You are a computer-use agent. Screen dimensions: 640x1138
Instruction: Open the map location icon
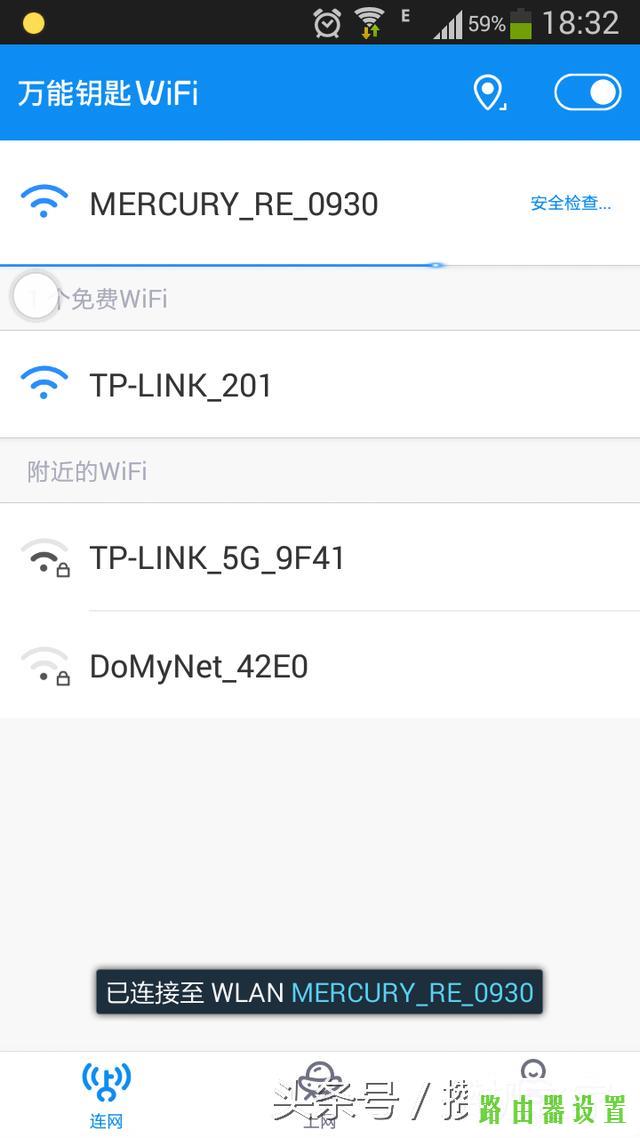tap(488, 93)
